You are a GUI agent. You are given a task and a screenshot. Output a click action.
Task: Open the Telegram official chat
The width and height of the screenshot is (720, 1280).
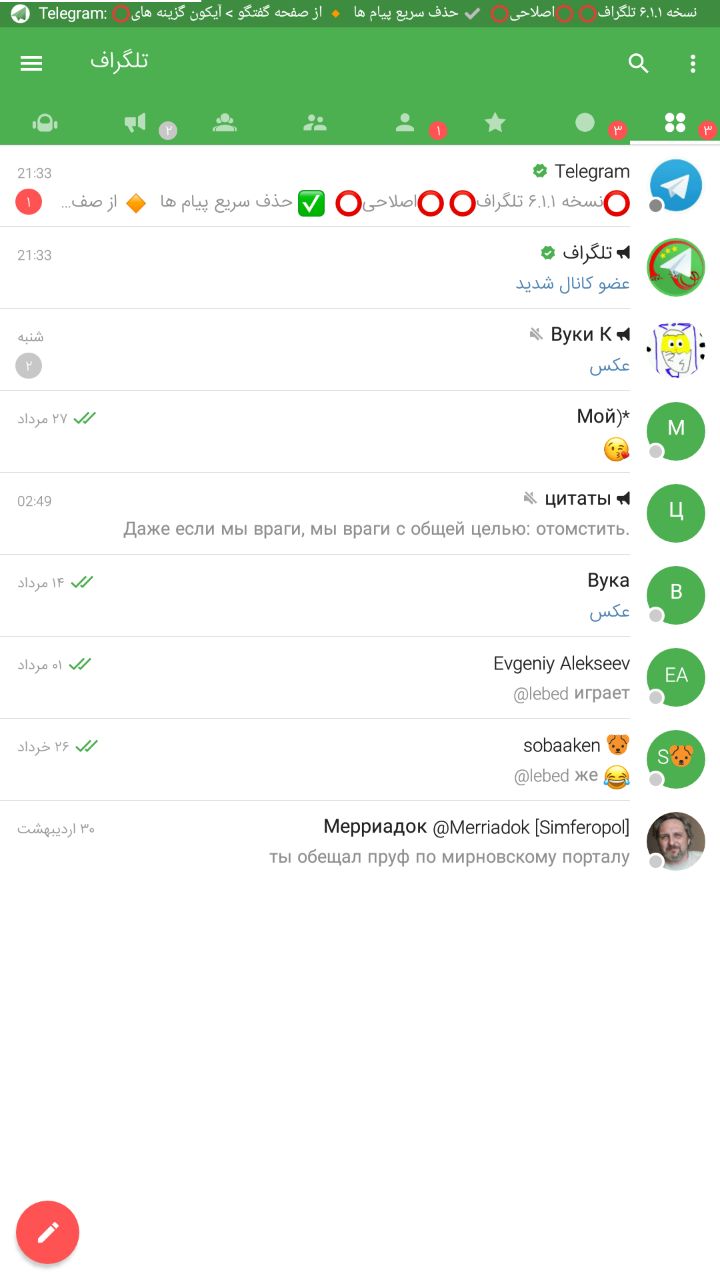coord(360,186)
